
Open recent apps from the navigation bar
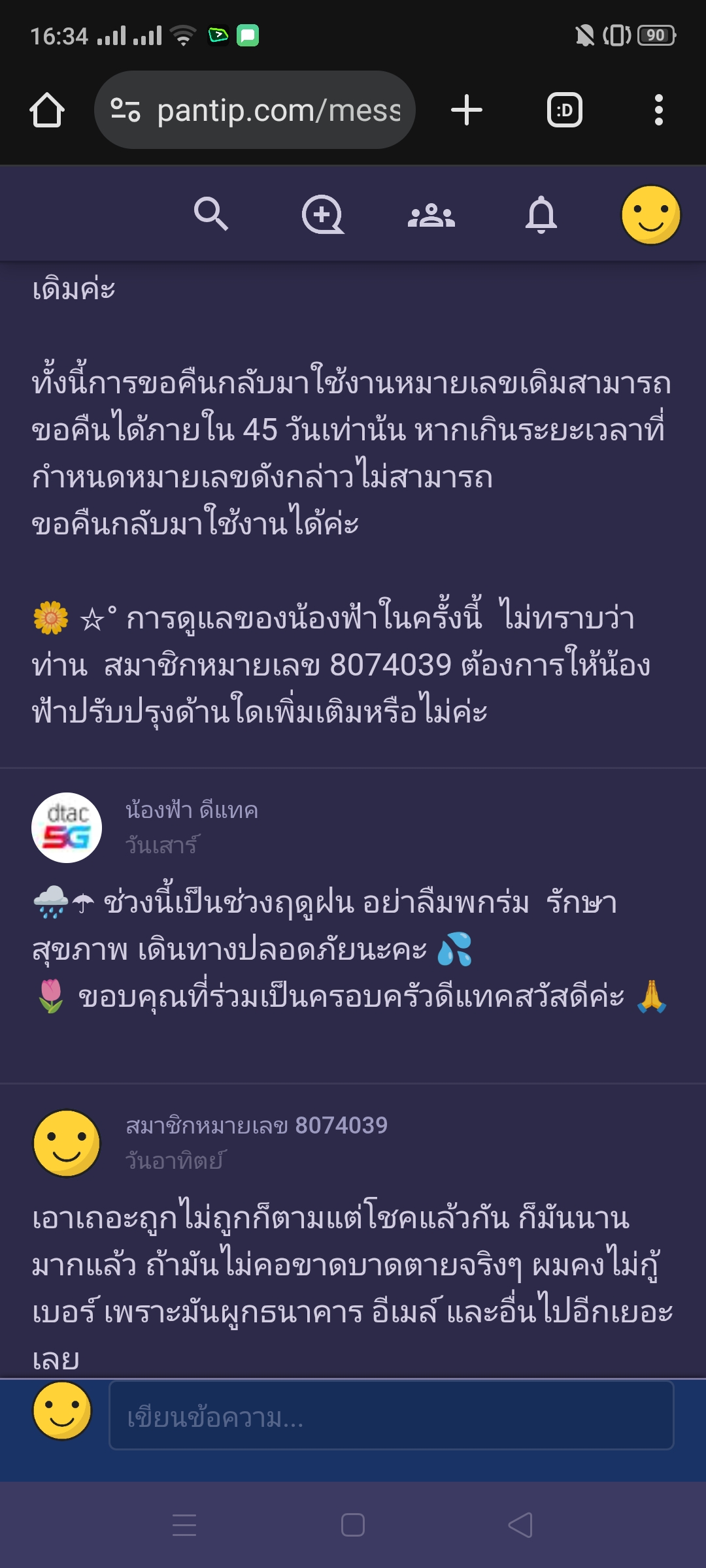click(x=184, y=1526)
